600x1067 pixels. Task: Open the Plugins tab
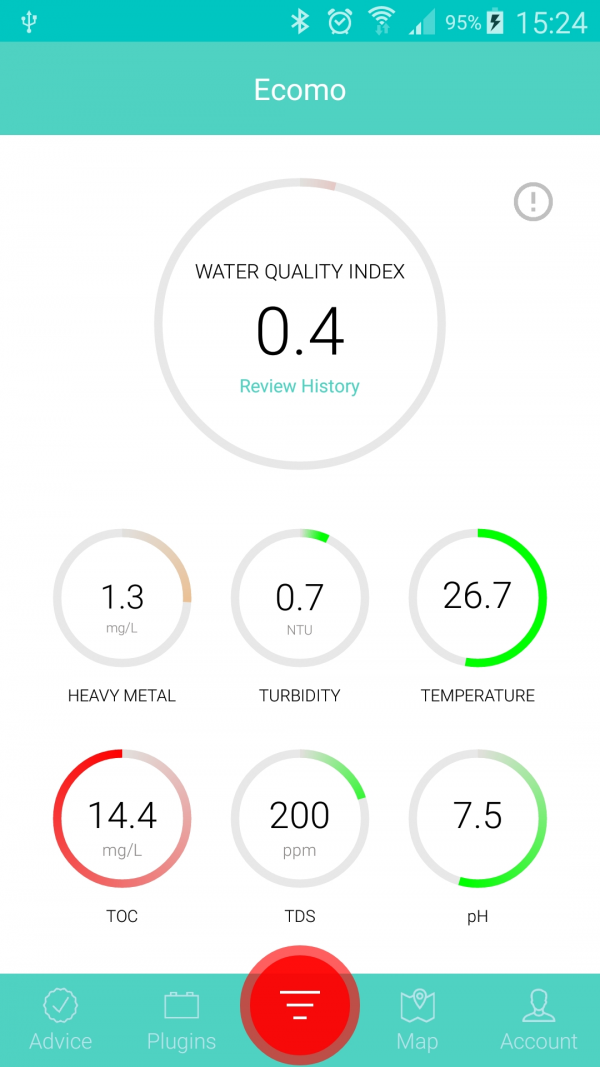pyautogui.click(x=181, y=1020)
